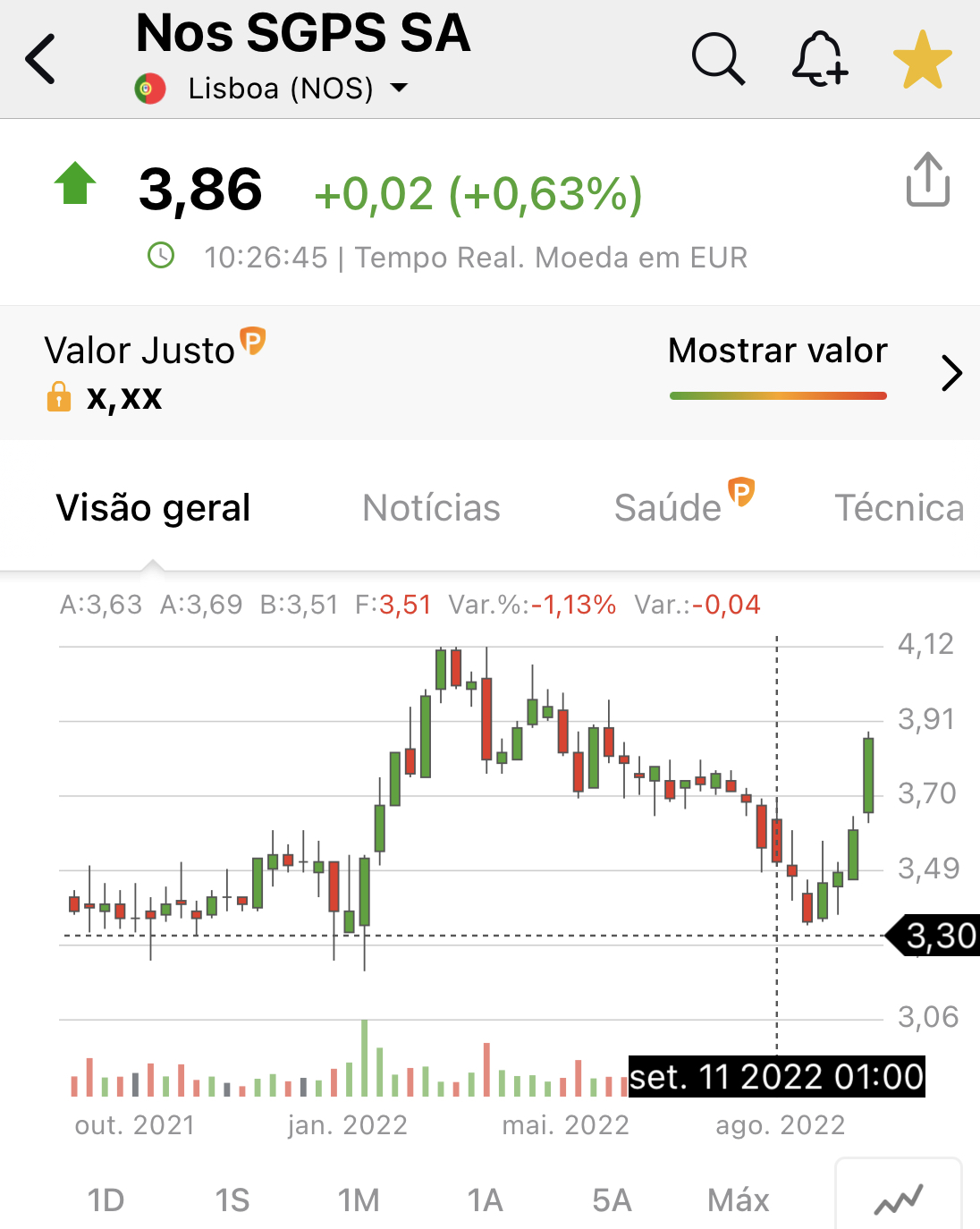The height and width of the screenshot is (1229, 980).
Task: Switch to the Técnica tab
Action: click(x=899, y=508)
